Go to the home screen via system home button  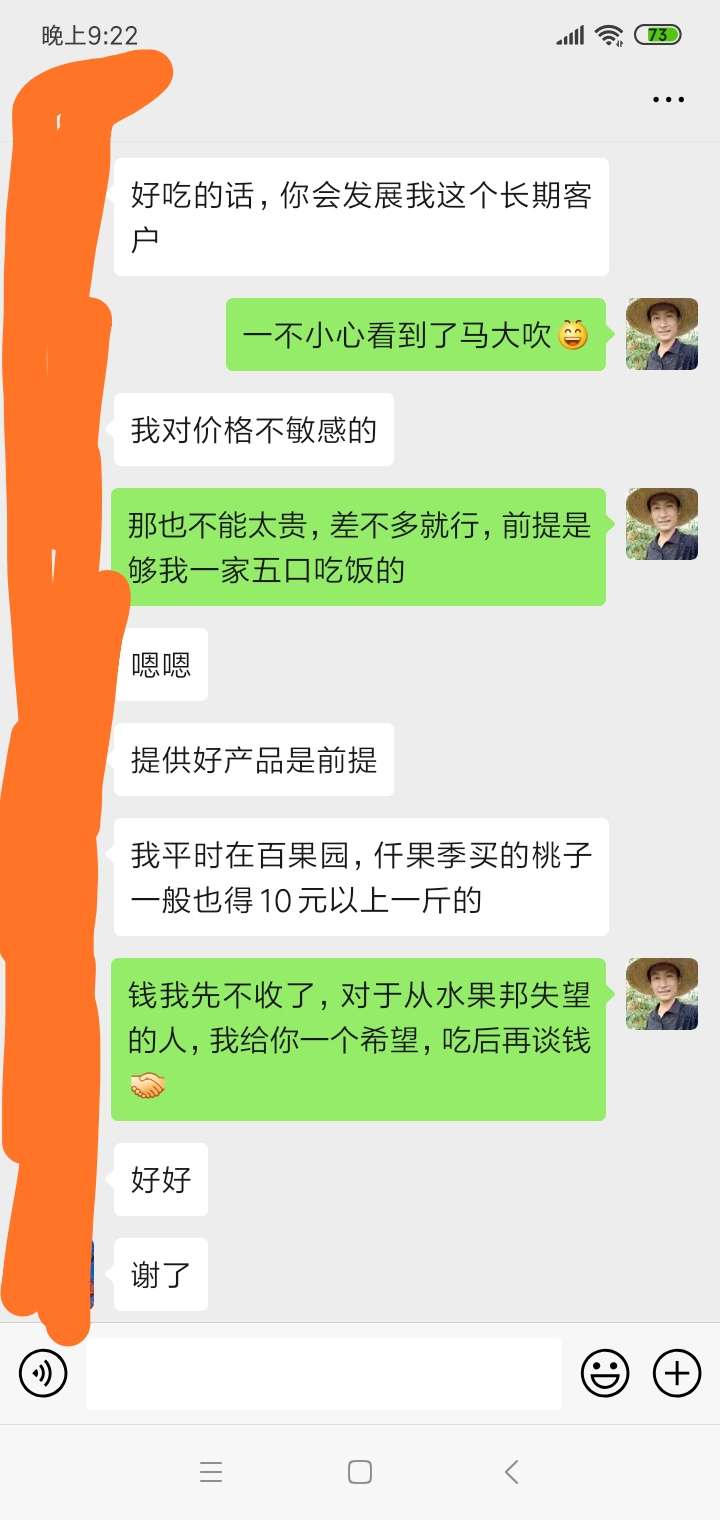pos(360,1472)
